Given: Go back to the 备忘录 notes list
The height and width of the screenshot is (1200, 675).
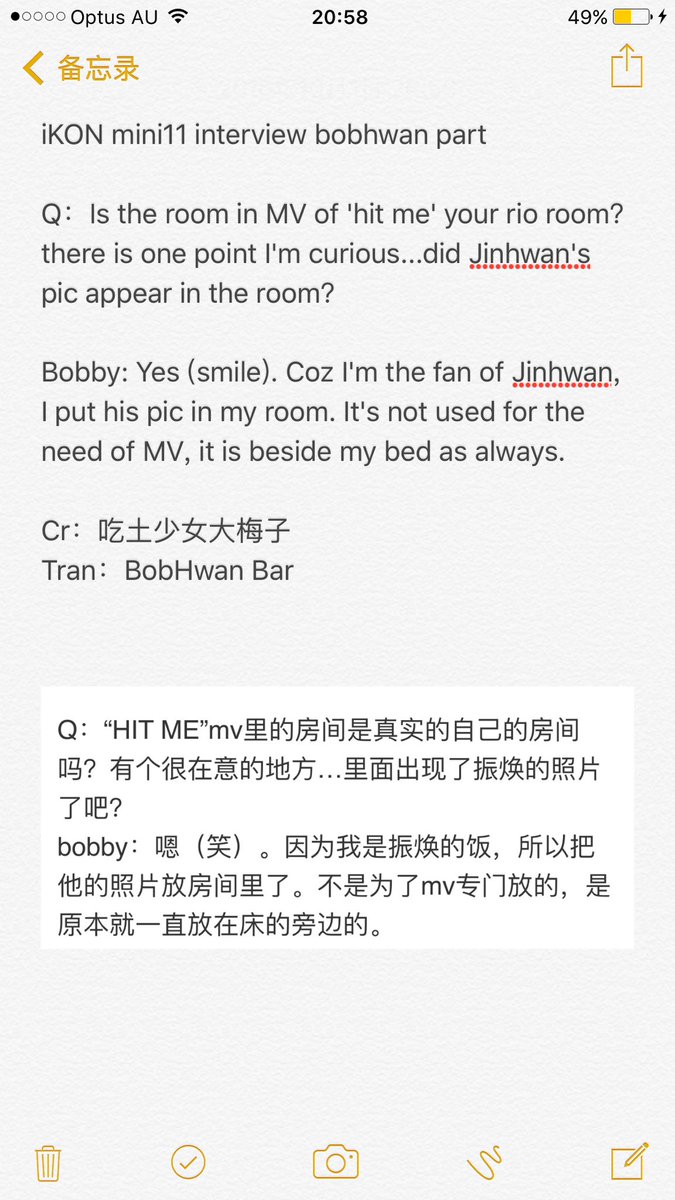Looking at the screenshot, I should pyautogui.click(x=80, y=68).
